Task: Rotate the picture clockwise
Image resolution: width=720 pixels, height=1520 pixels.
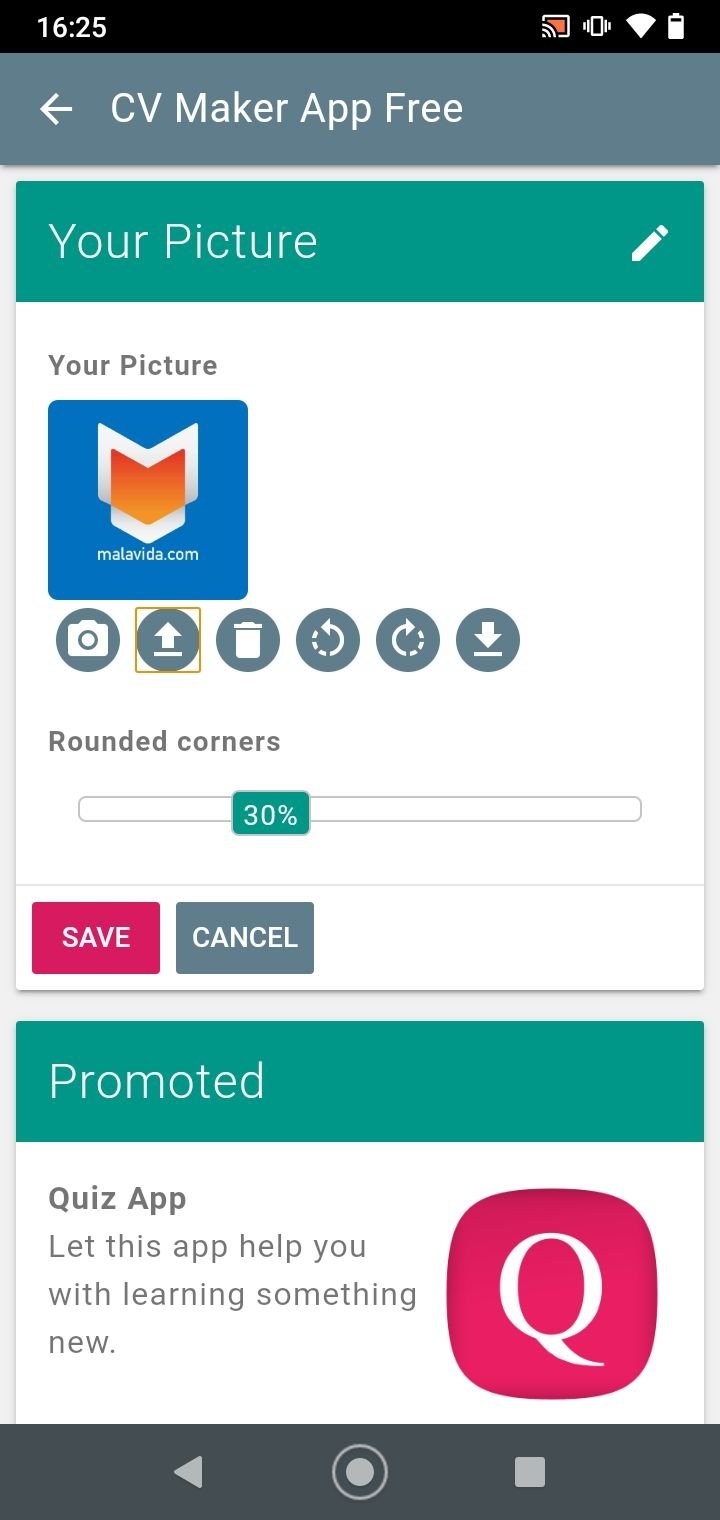Action: click(x=408, y=640)
